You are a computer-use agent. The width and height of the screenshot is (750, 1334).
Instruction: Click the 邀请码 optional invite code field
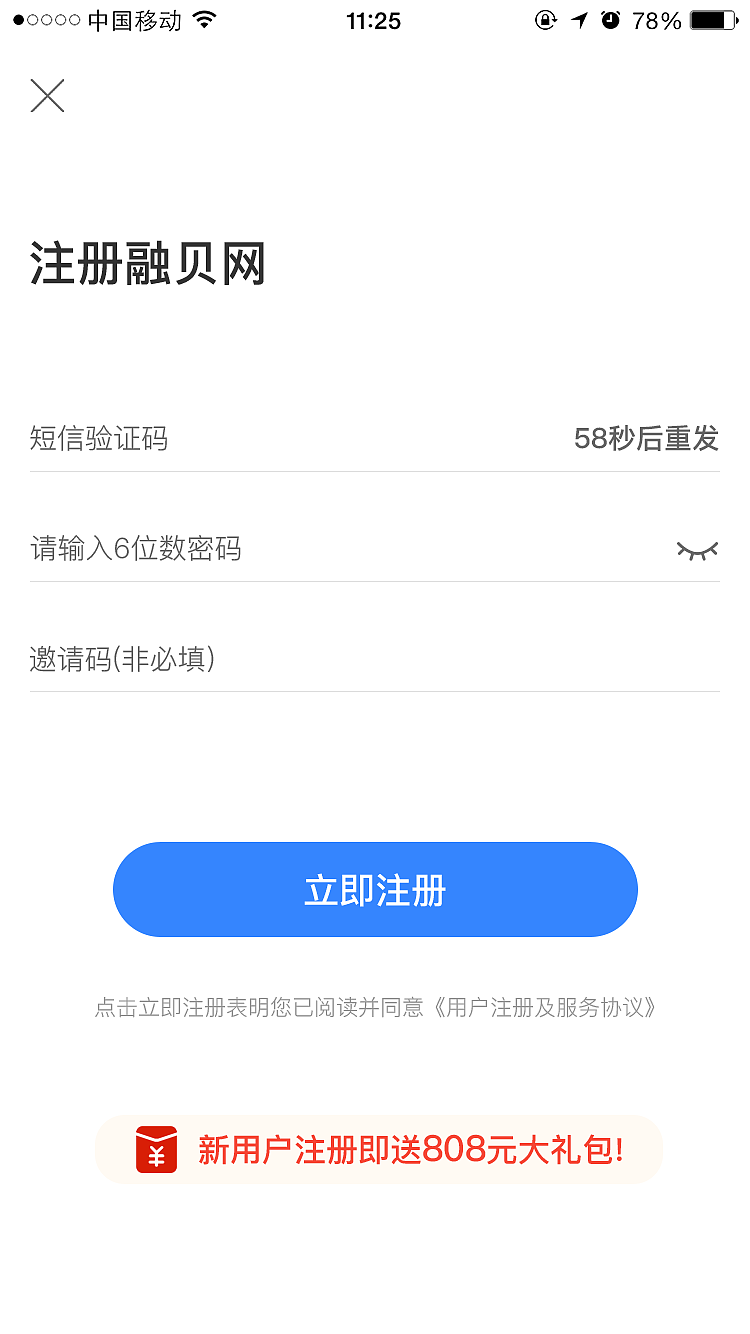(x=200, y=659)
